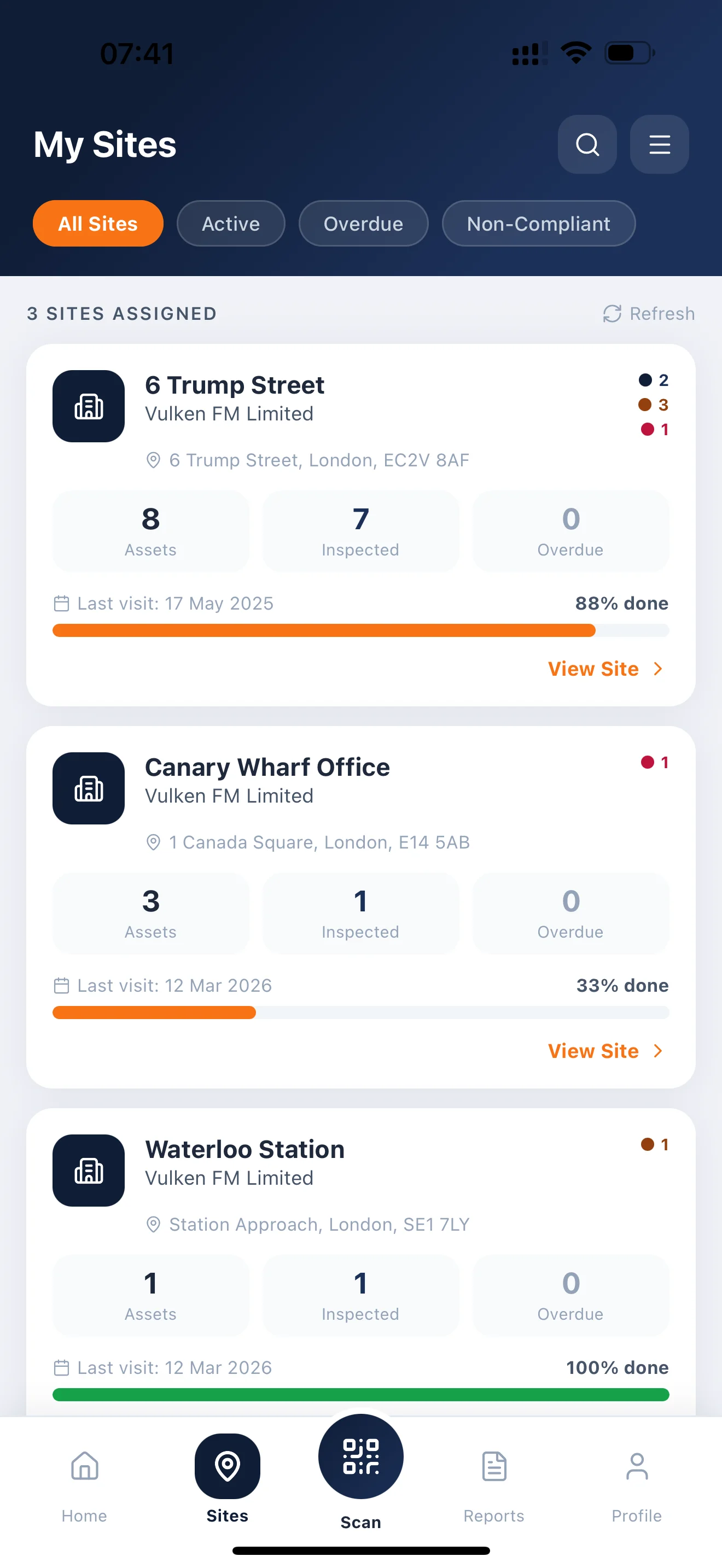The height and width of the screenshot is (1568, 722).
Task: Enable the Non-Compliant filter
Action: pos(538,224)
